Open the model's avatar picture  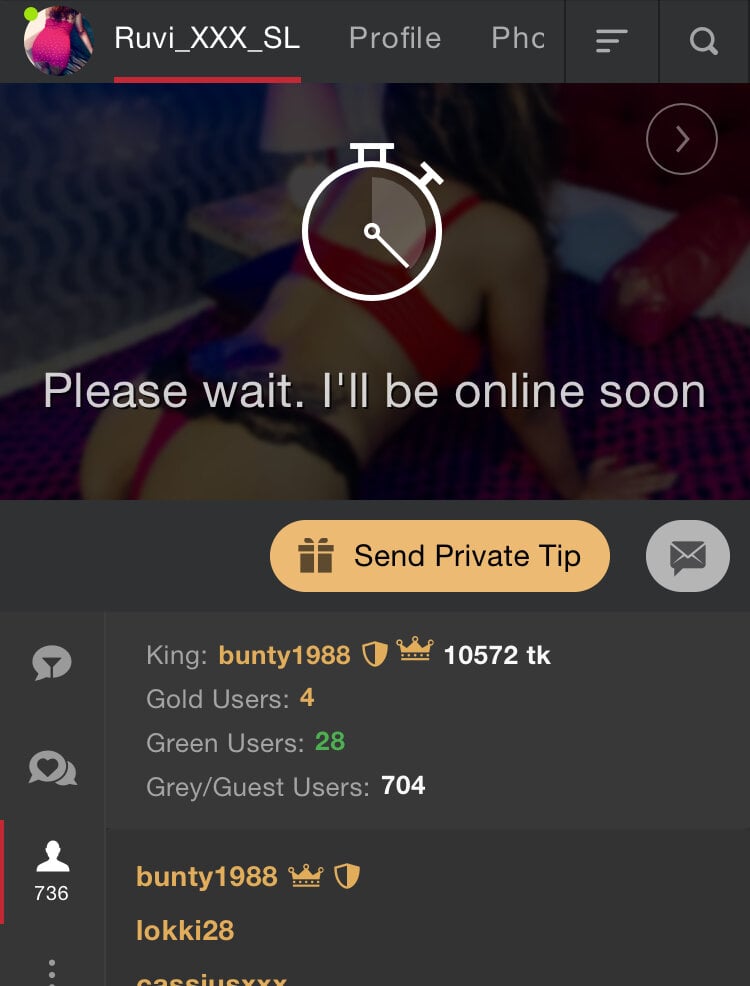coord(58,41)
